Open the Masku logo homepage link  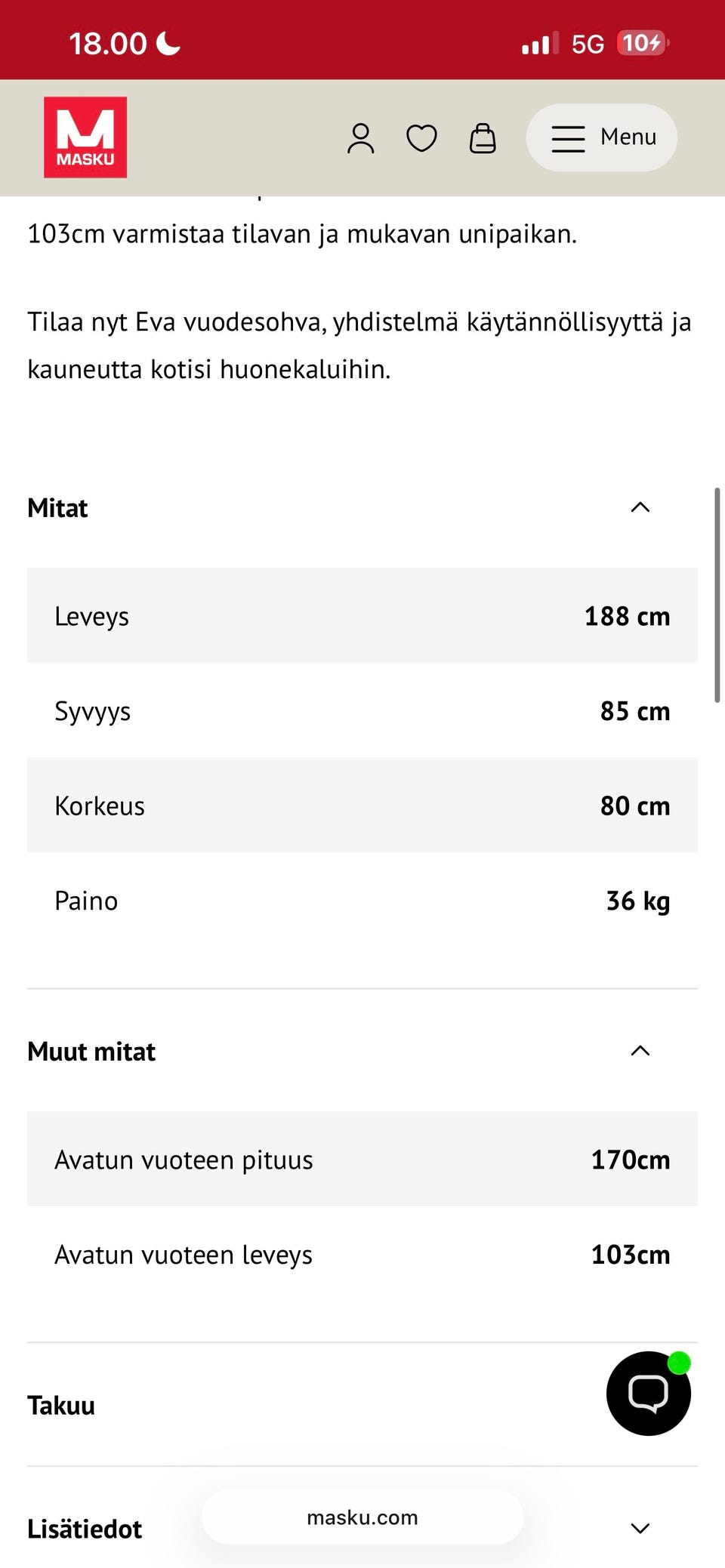[85, 137]
